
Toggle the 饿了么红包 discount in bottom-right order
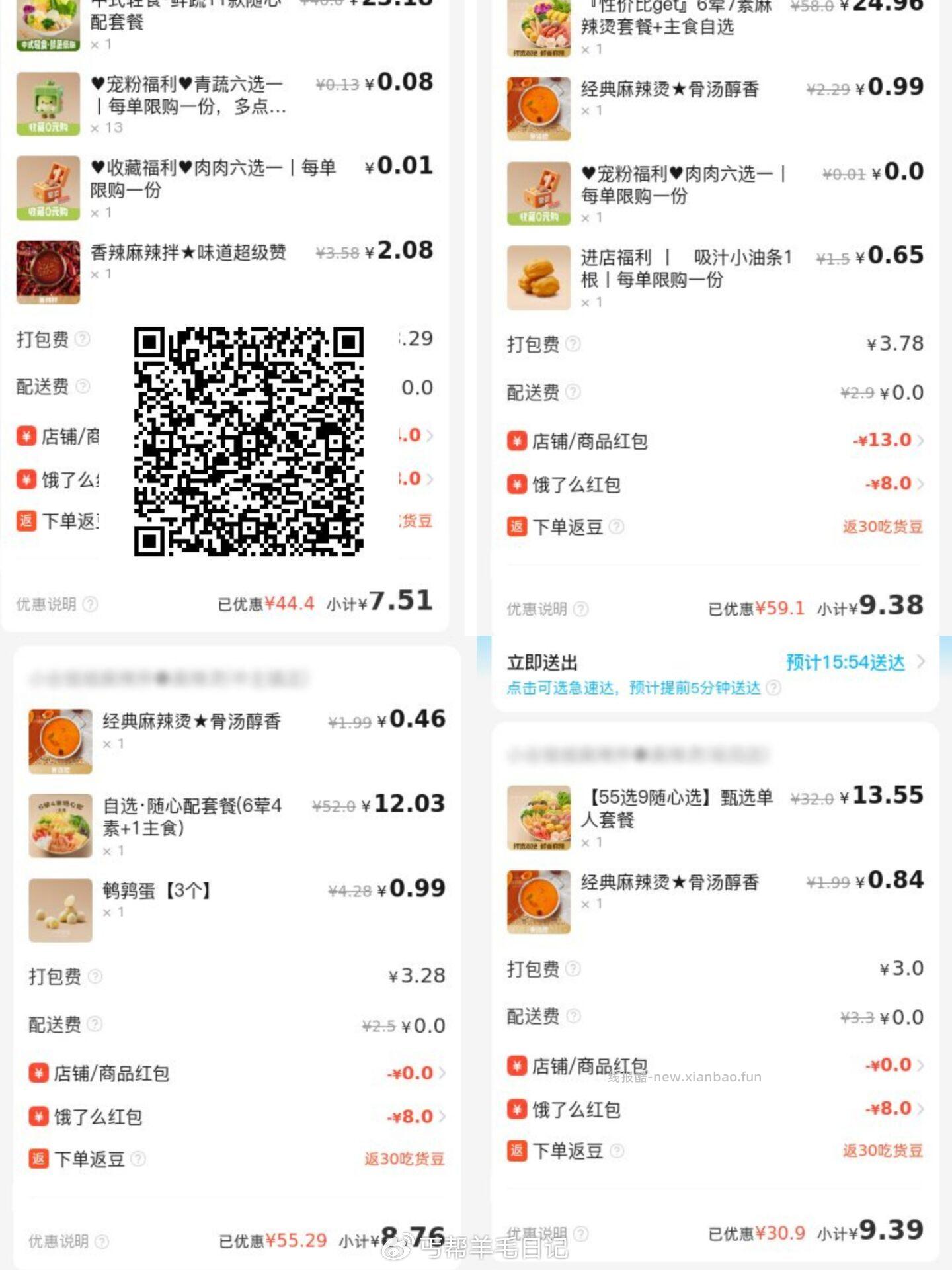click(727, 1108)
